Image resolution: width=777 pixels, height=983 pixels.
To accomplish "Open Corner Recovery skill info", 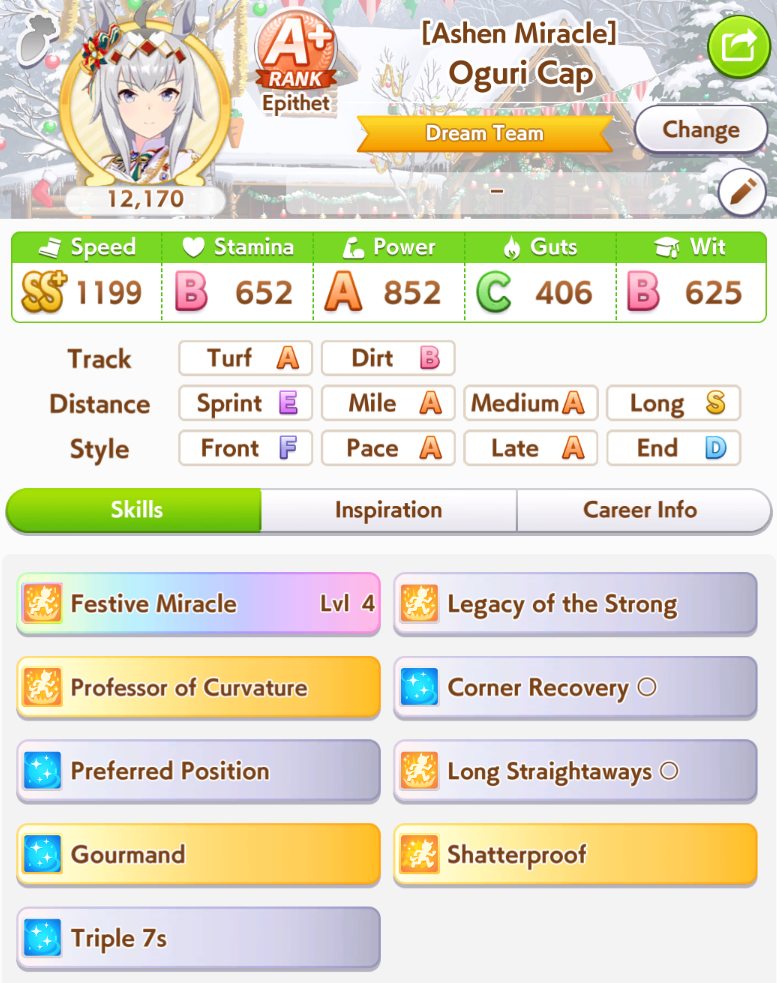I will click(x=575, y=688).
